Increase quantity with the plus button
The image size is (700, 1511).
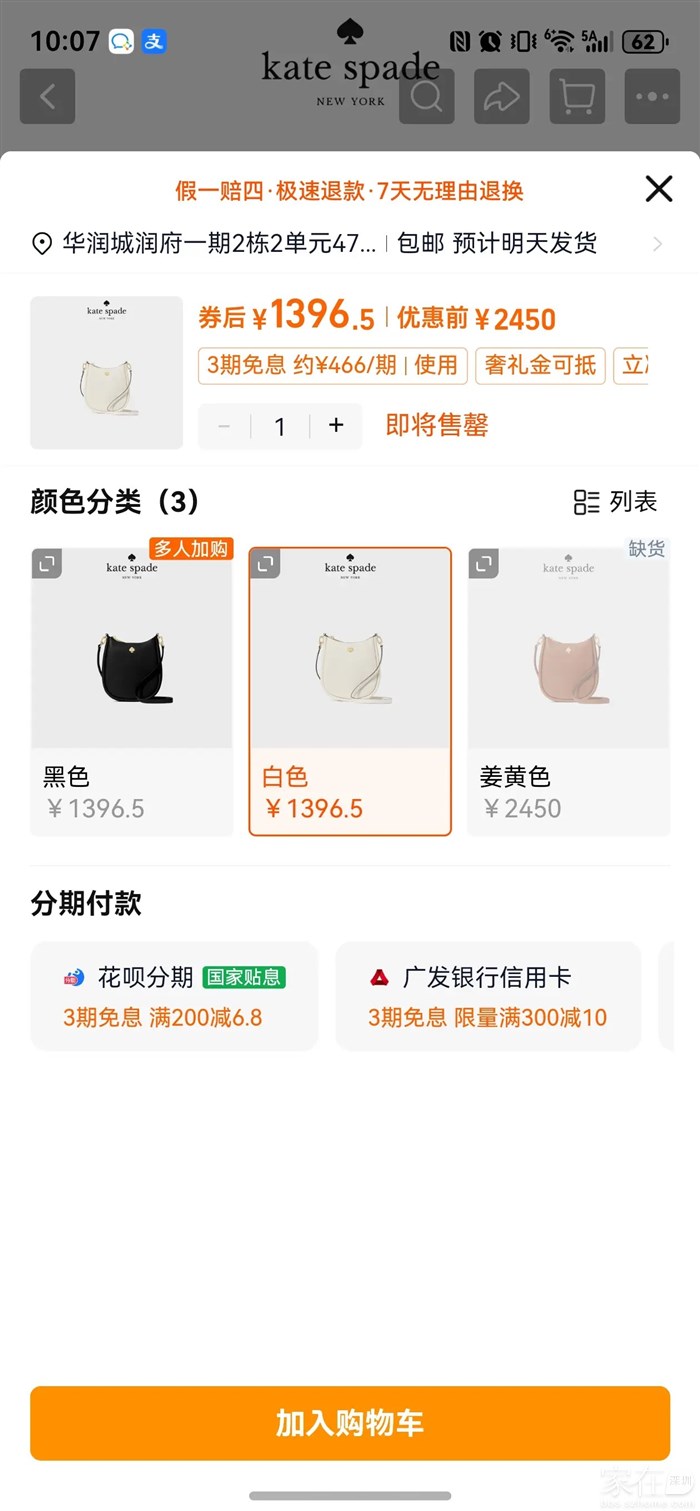coord(336,426)
